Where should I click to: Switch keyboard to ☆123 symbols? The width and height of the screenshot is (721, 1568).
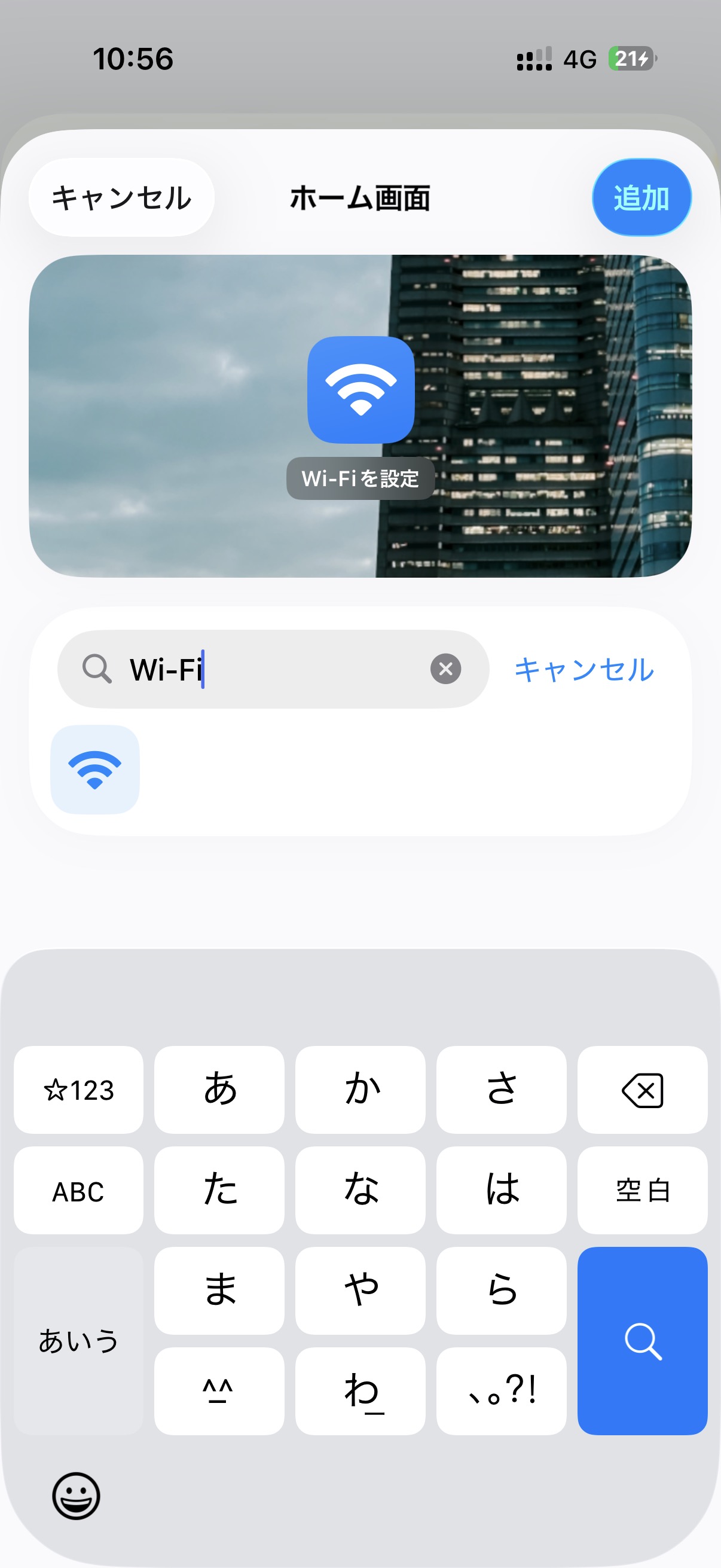point(78,1090)
